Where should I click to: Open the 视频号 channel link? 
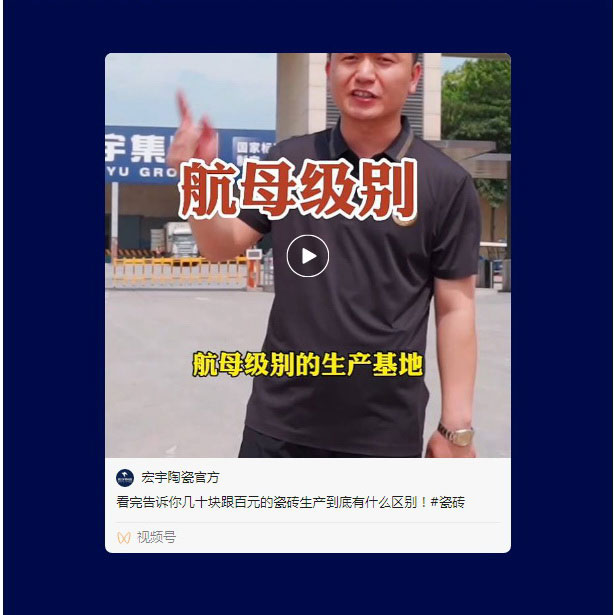click(x=155, y=538)
